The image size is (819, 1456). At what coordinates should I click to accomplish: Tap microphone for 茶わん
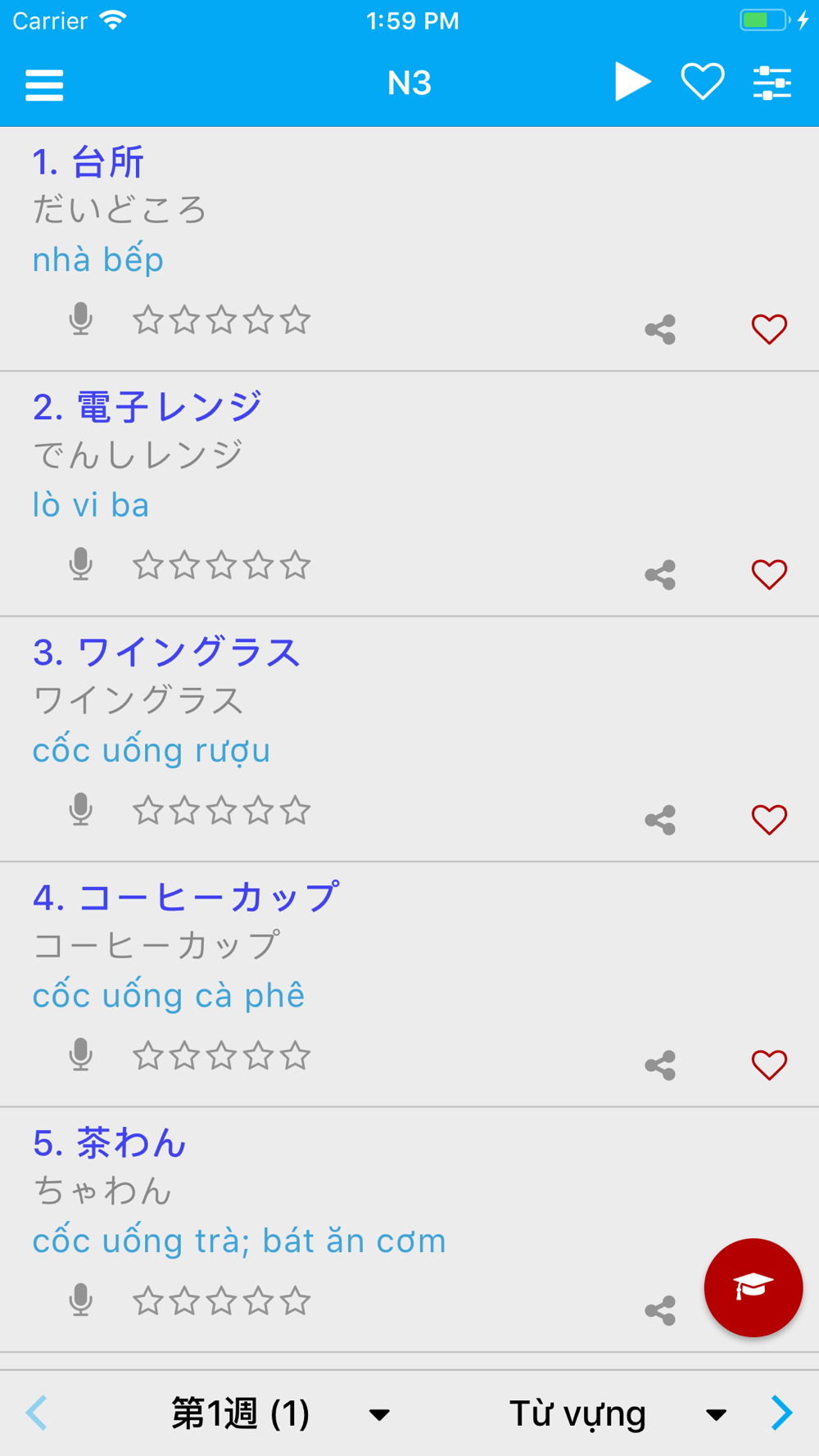(80, 1300)
